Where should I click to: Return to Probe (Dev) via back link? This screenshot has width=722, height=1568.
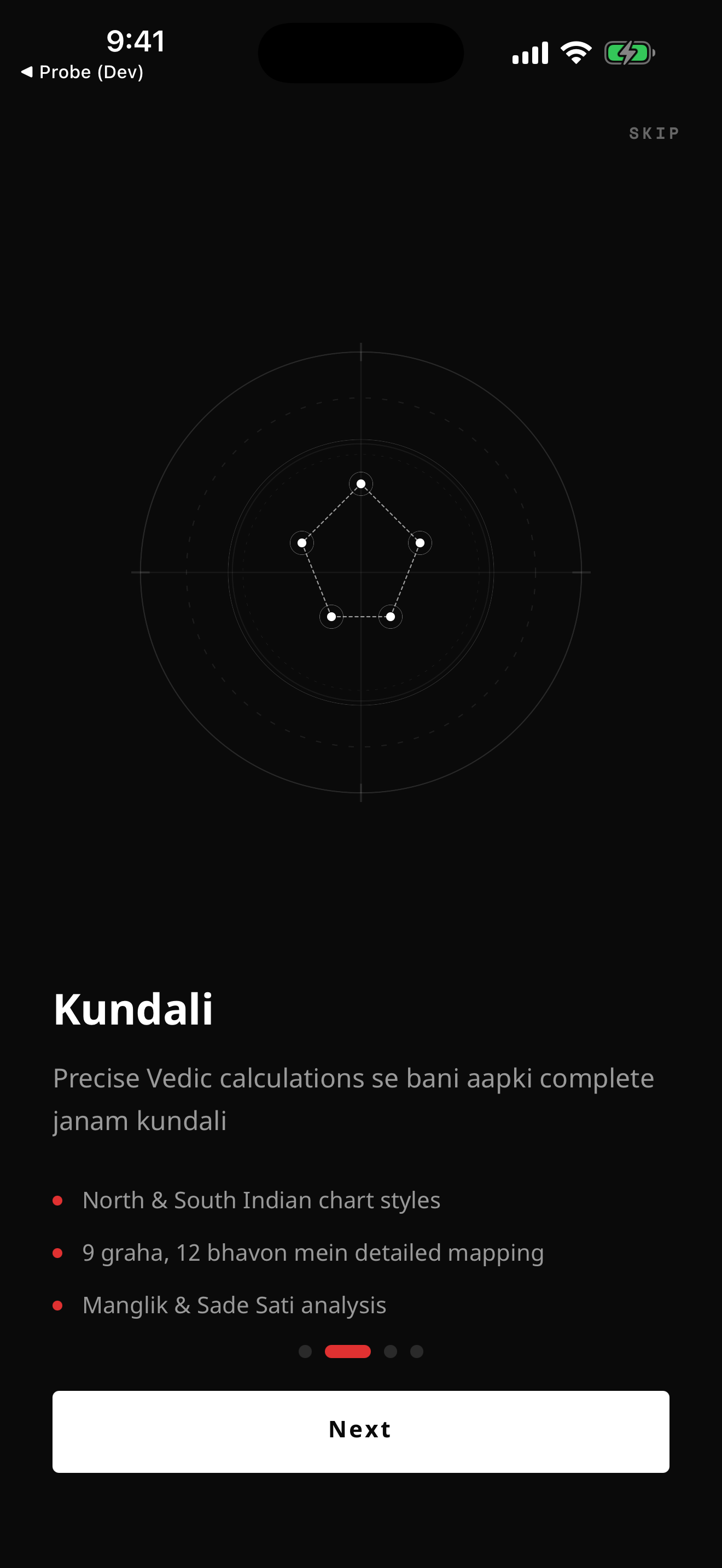tap(83, 72)
